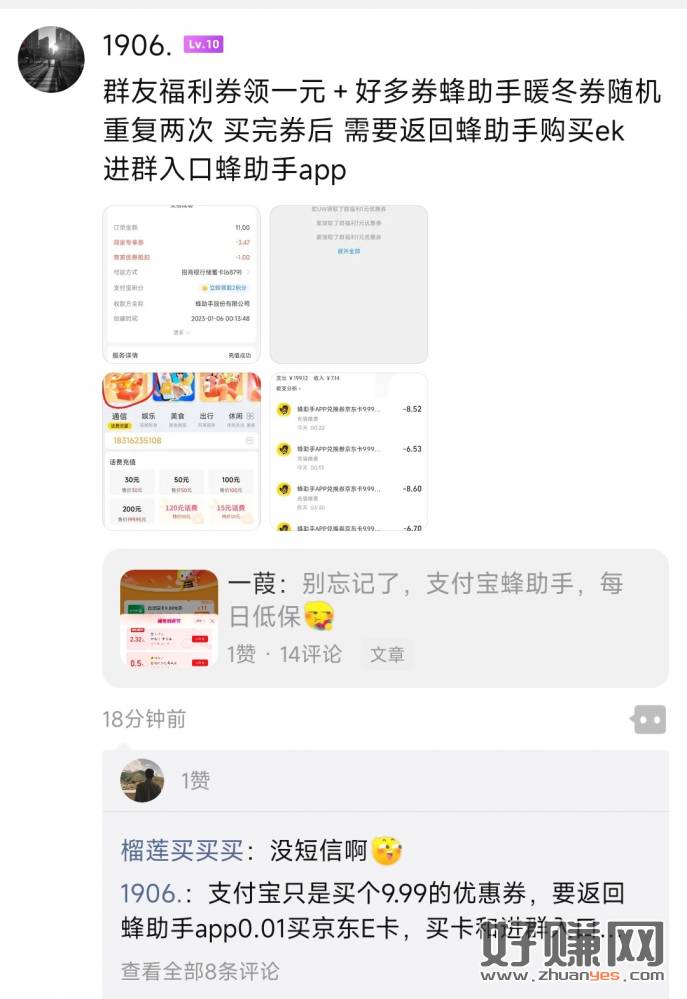687x999 pixels.
Task: View the first image with order details
Action: [182, 284]
